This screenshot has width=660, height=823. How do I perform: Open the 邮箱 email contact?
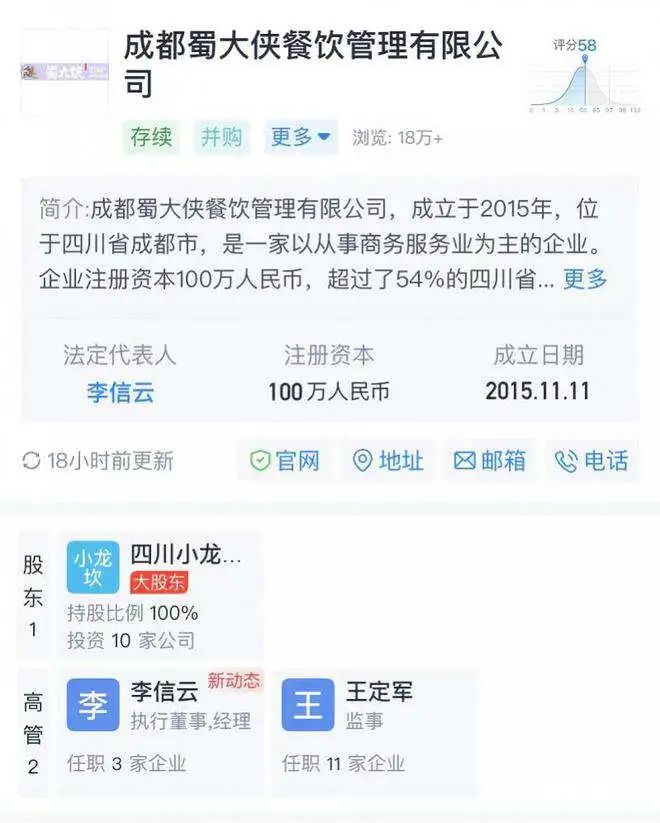click(x=490, y=461)
